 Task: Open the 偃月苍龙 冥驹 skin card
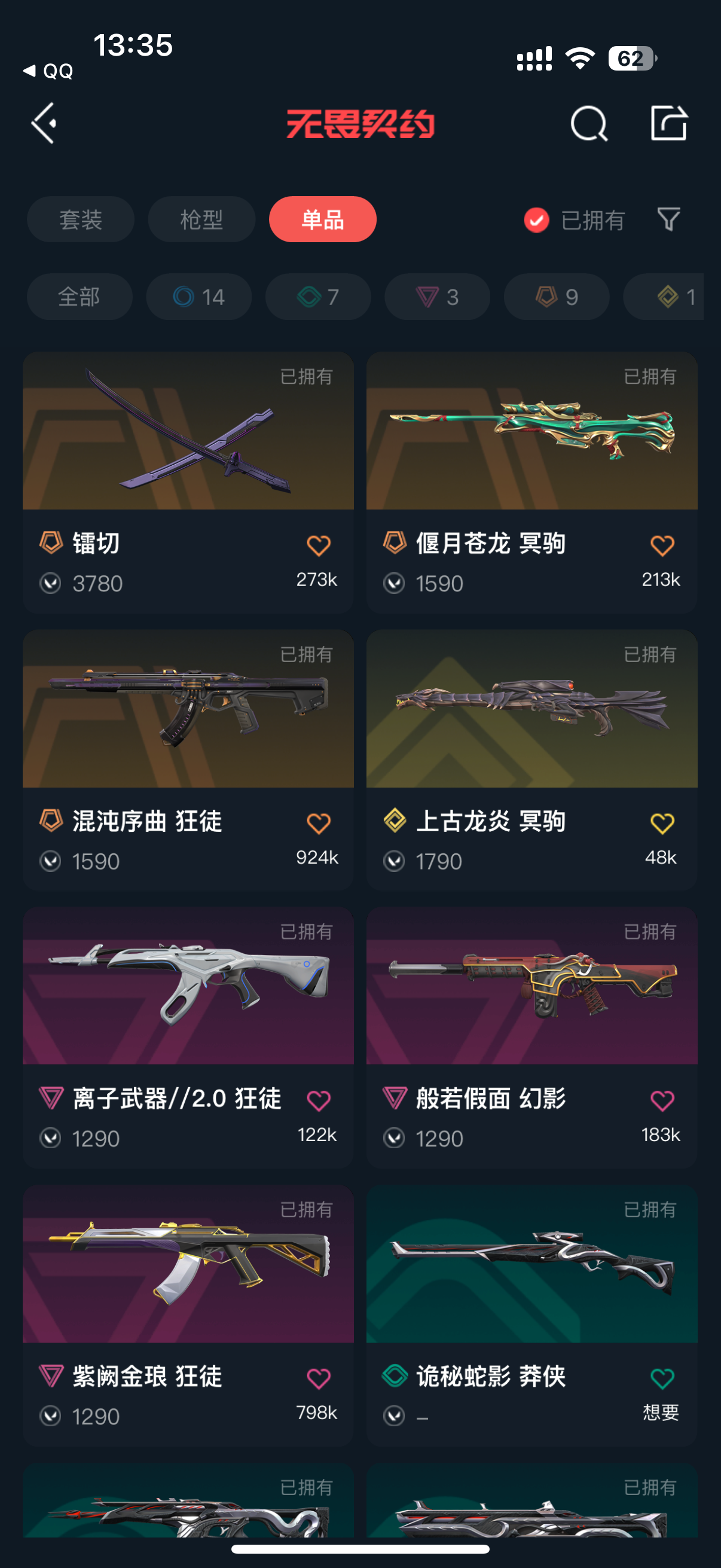point(531,482)
